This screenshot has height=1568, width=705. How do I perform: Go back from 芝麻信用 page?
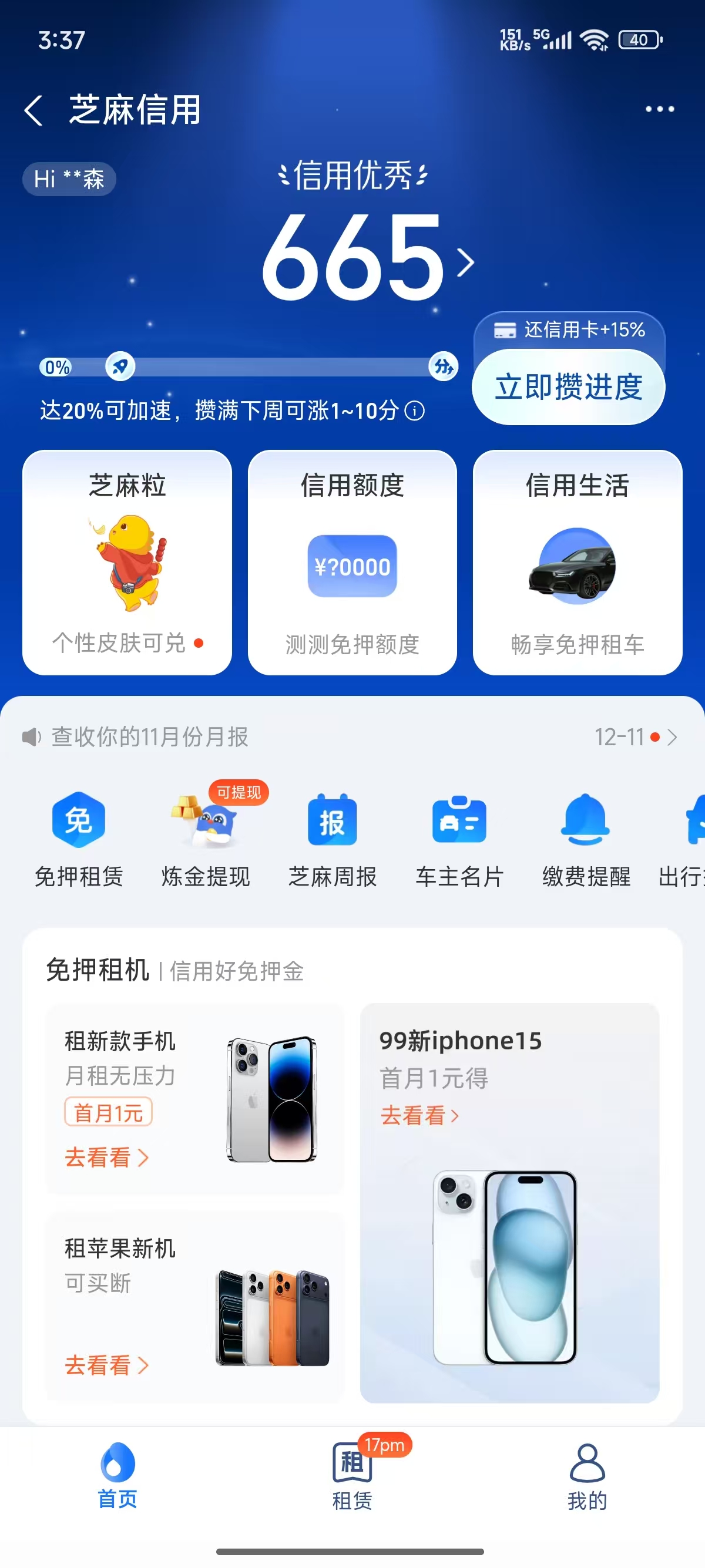pyautogui.click(x=34, y=110)
